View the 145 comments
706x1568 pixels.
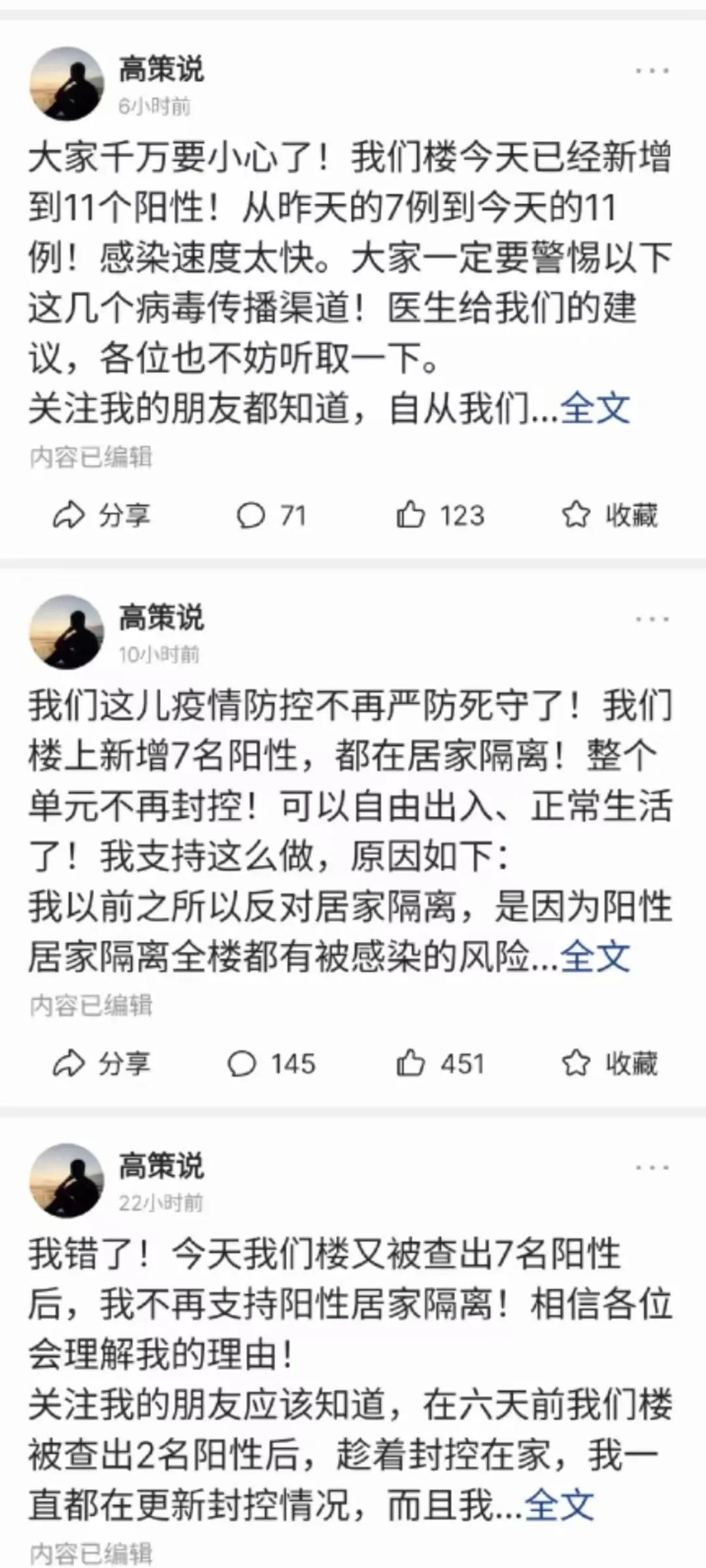click(x=271, y=1064)
